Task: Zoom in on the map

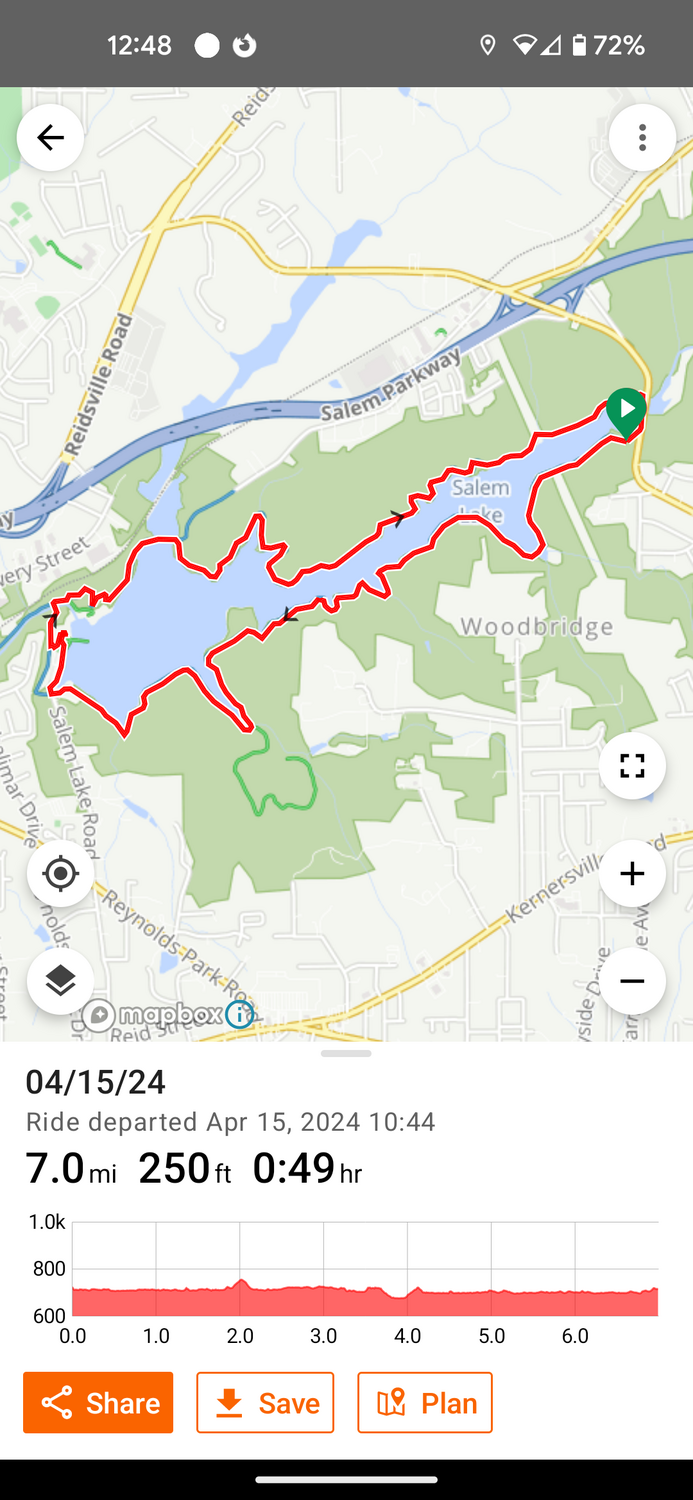Action: coord(632,874)
